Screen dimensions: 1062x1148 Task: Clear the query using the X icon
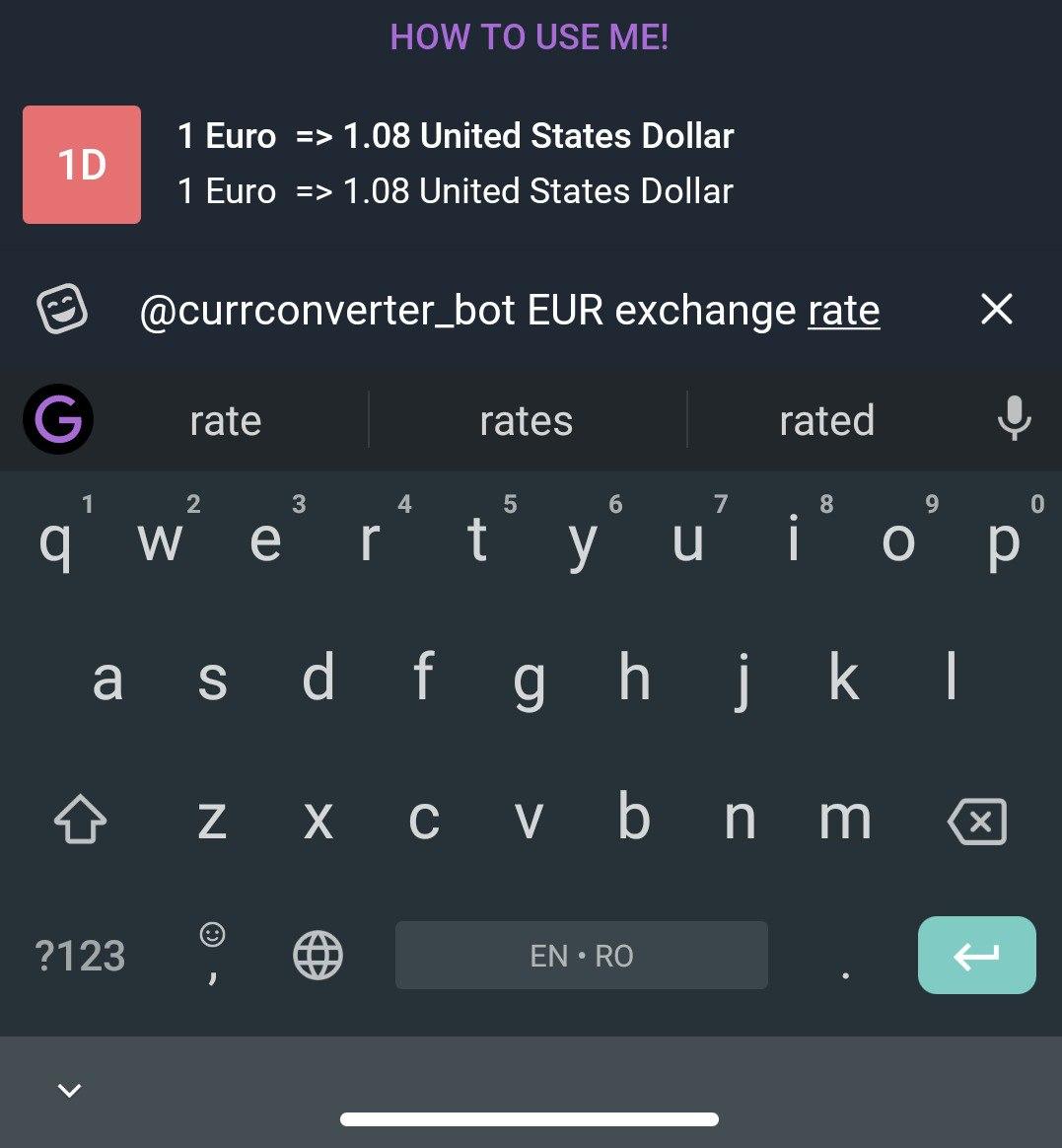[x=997, y=309]
